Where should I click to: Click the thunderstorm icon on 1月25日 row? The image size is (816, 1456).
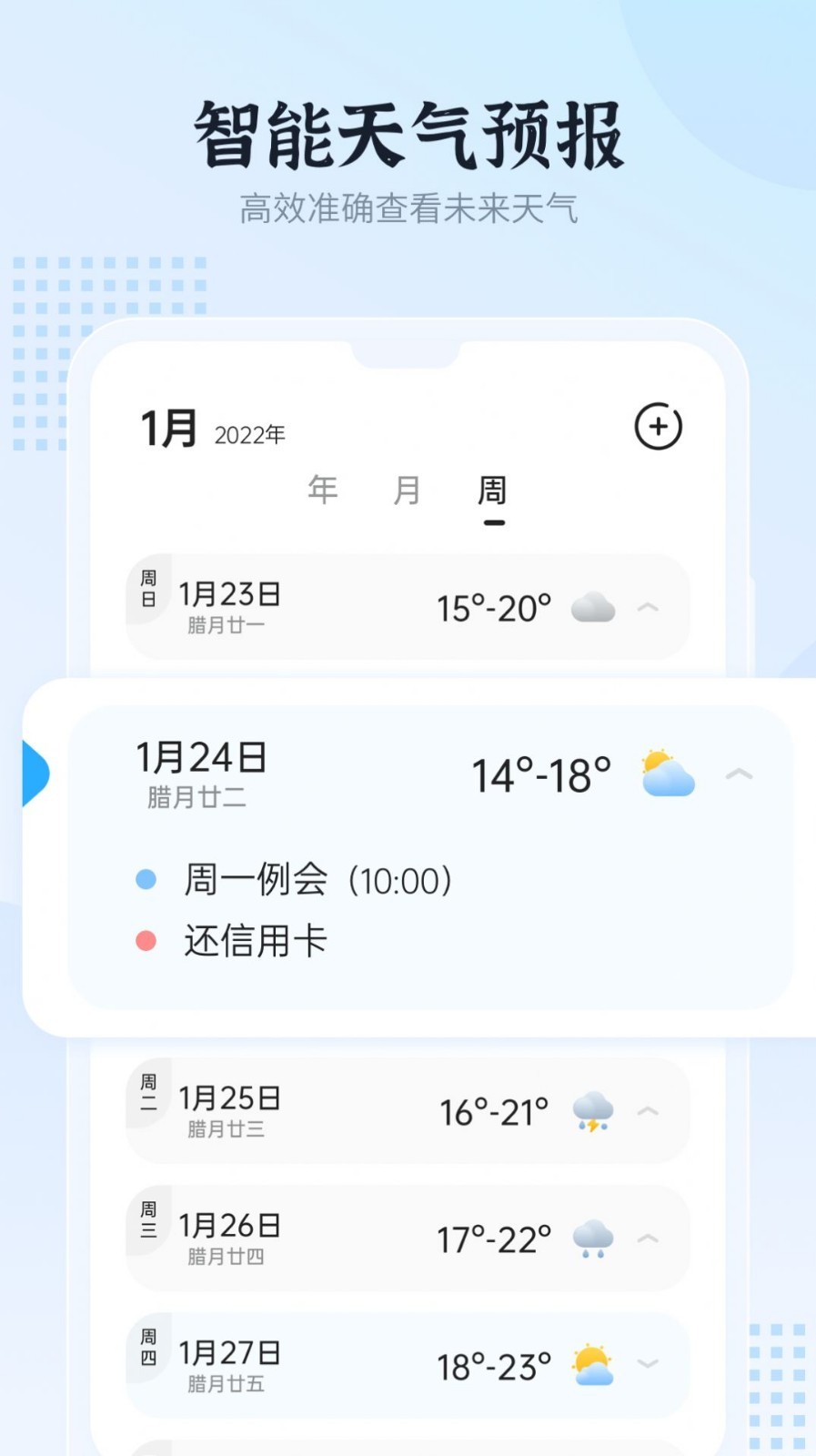(x=593, y=1110)
